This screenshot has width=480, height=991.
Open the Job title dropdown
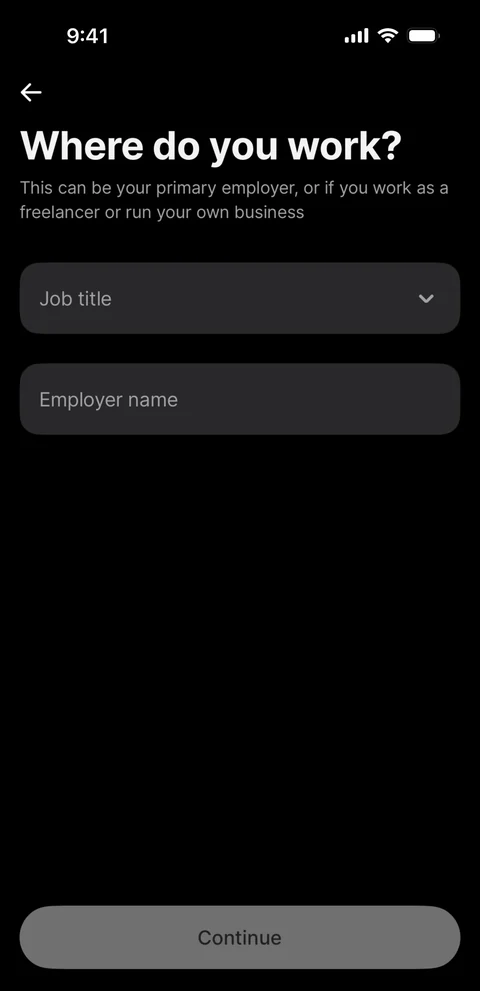(x=240, y=298)
